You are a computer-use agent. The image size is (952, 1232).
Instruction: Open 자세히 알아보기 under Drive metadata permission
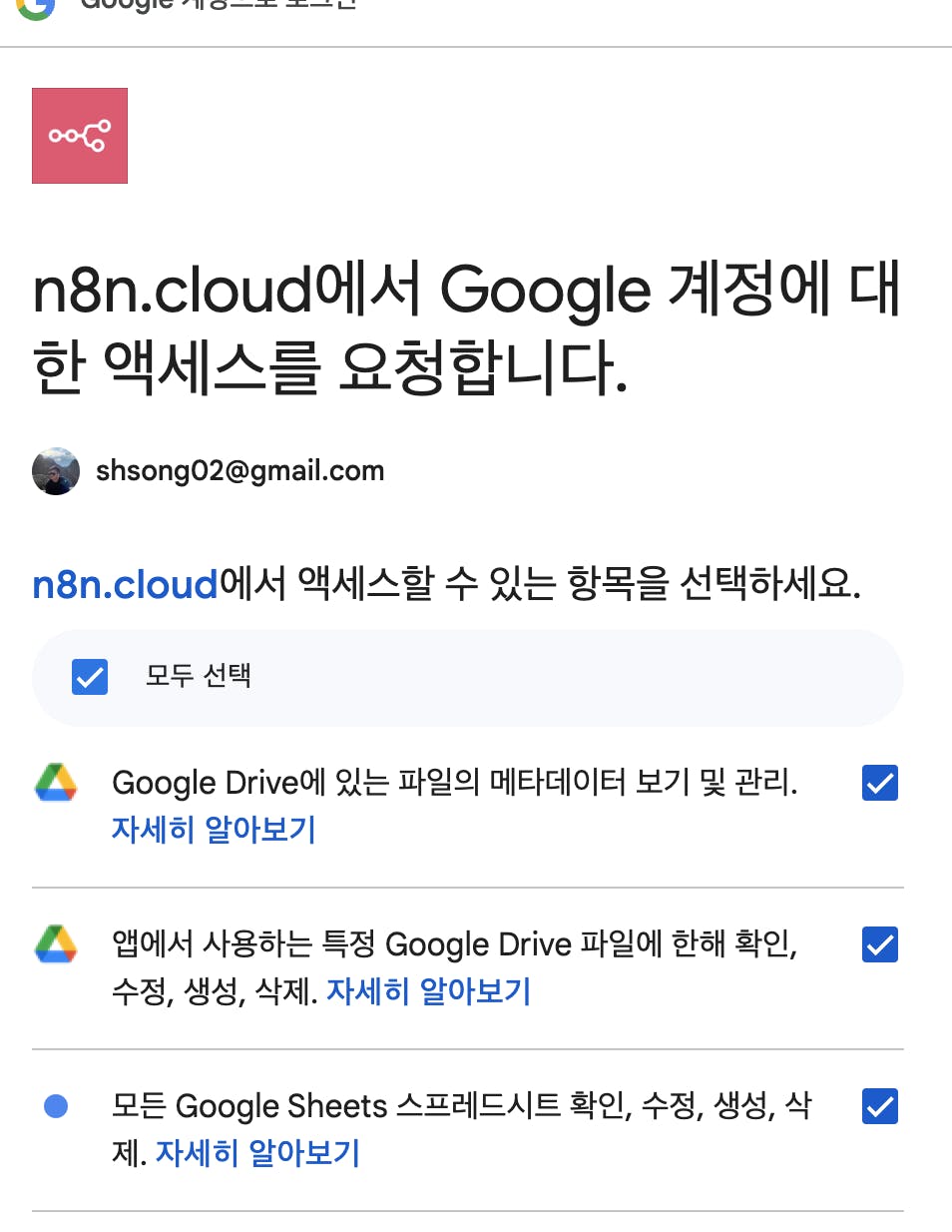(214, 830)
